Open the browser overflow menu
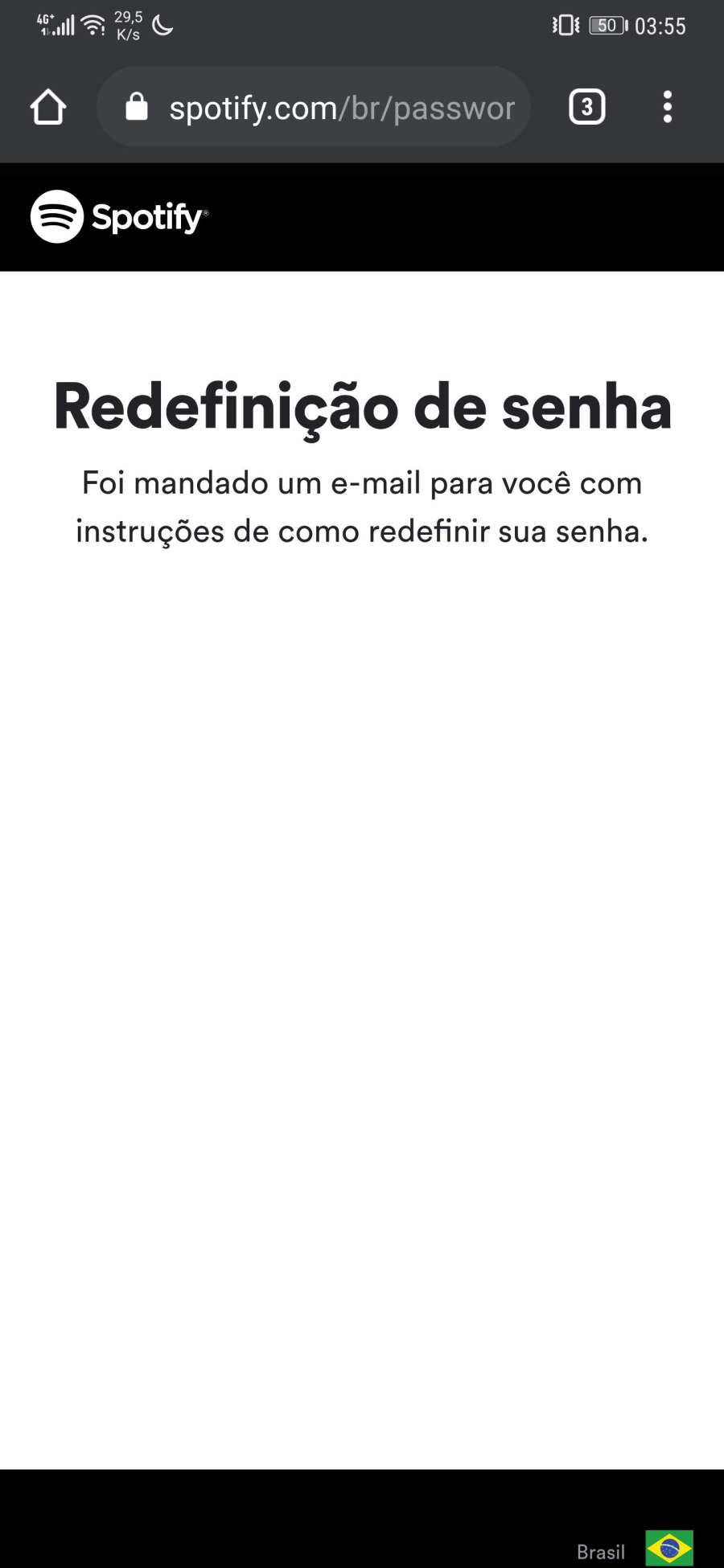Screen dimensions: 724x1568 pyautogui.click(x=667, y=107)
